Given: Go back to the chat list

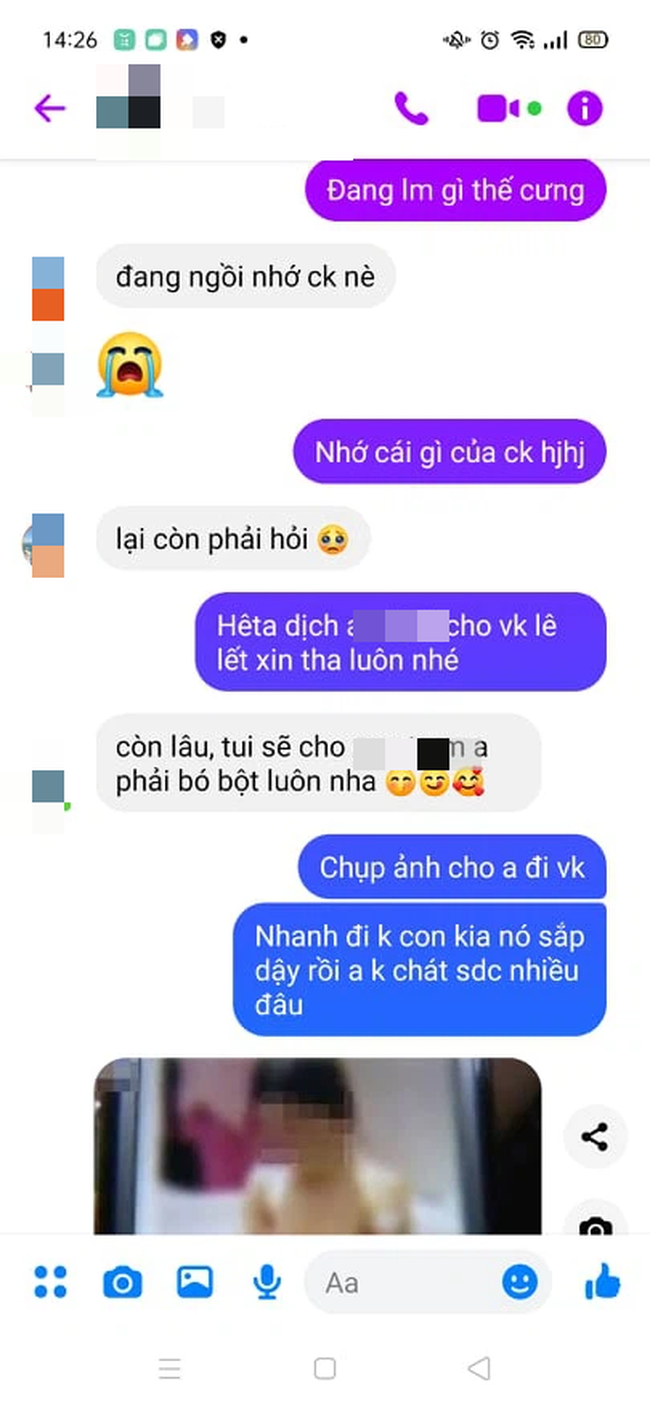Looking at the screenshot, I should point(49,108).
